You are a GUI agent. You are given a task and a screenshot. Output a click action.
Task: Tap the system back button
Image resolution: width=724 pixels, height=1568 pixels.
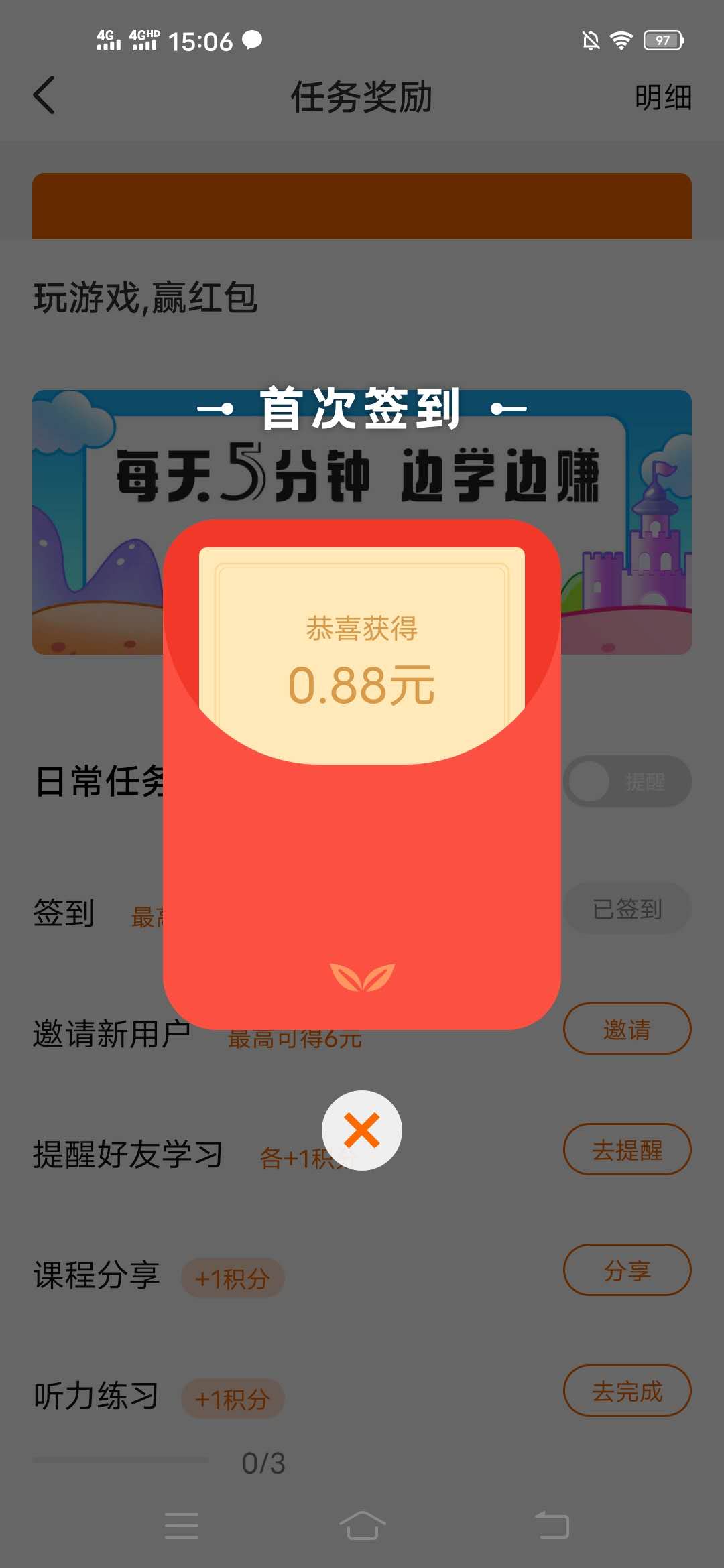552,1526
